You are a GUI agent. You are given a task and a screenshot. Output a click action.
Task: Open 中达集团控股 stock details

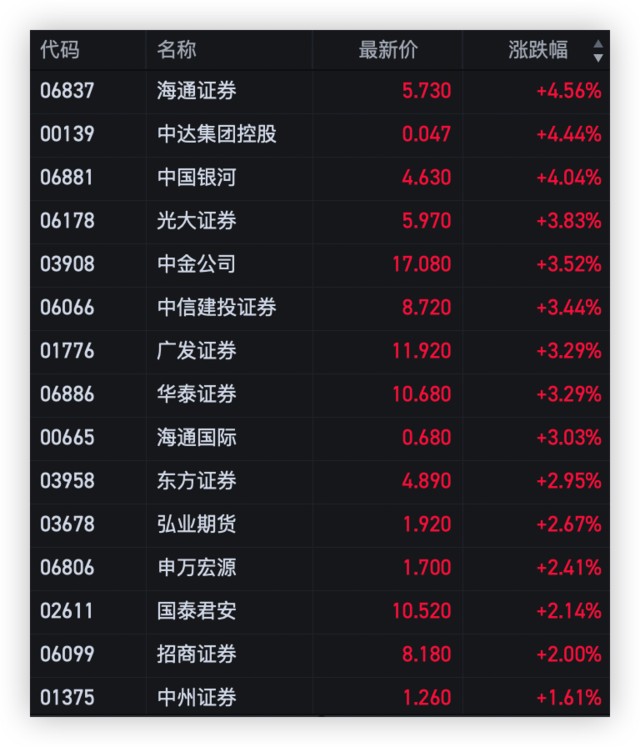tap(216, 134)
